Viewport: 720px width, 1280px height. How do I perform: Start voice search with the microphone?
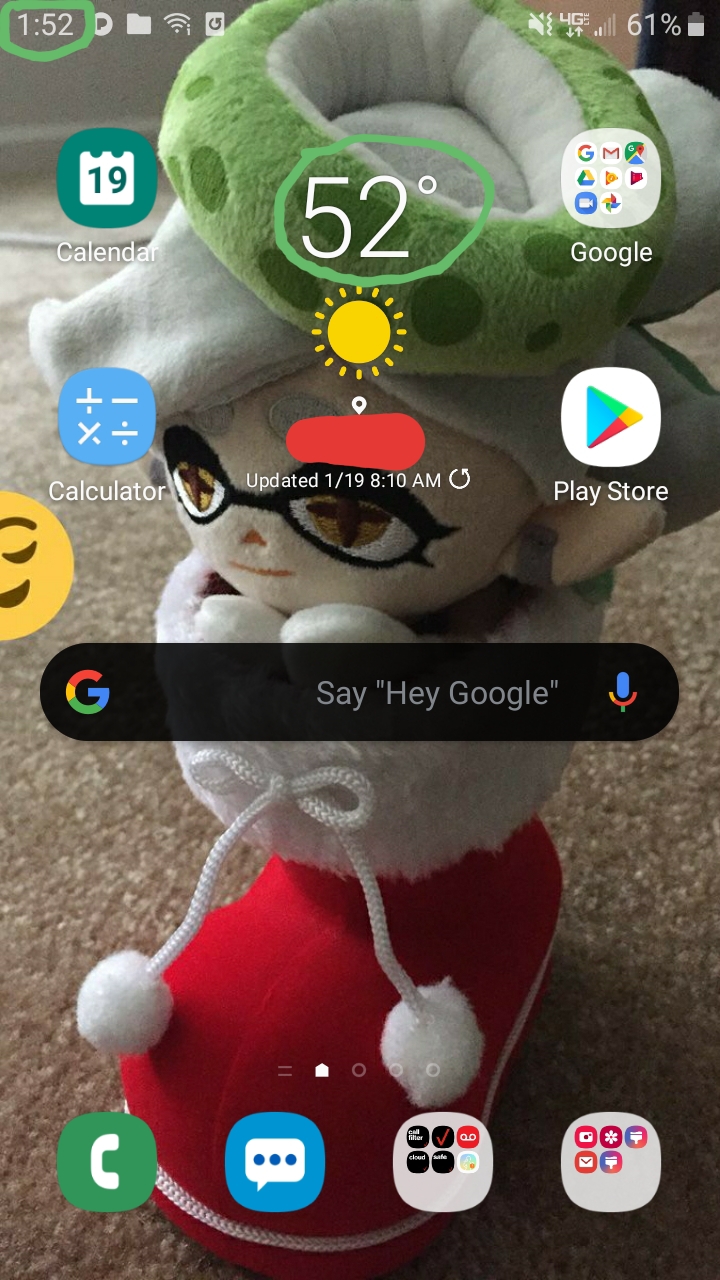coord(623,692)
